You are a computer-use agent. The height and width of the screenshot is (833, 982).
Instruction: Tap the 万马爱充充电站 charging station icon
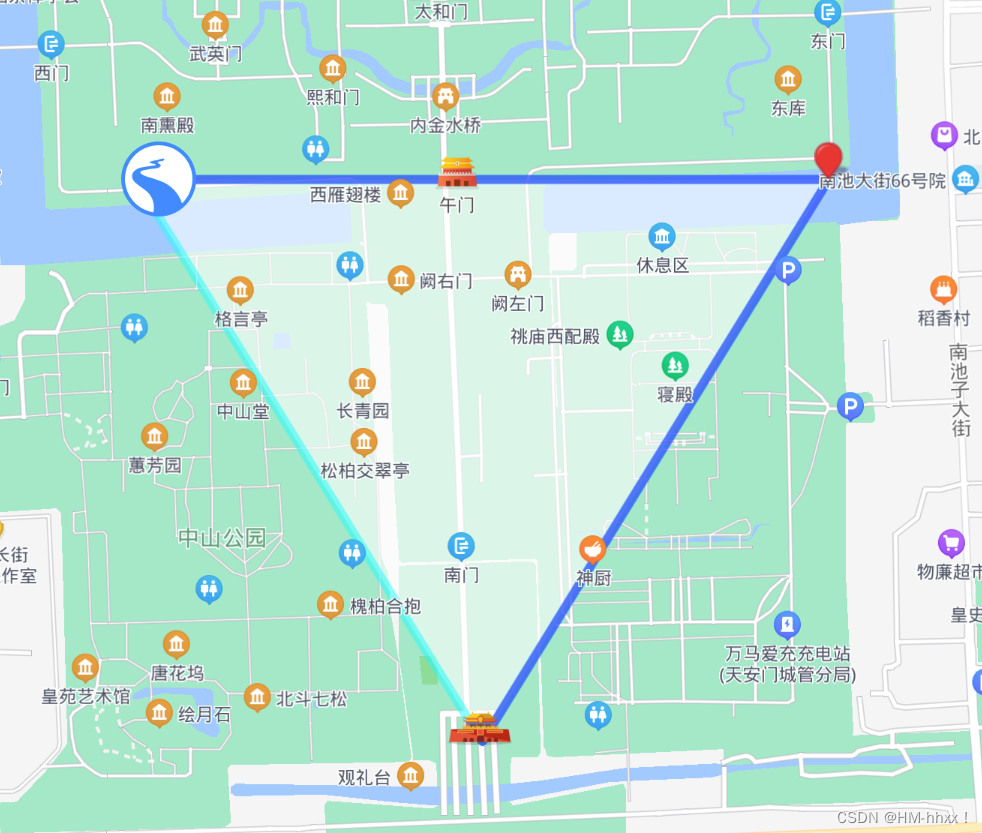tap(787, 626)
